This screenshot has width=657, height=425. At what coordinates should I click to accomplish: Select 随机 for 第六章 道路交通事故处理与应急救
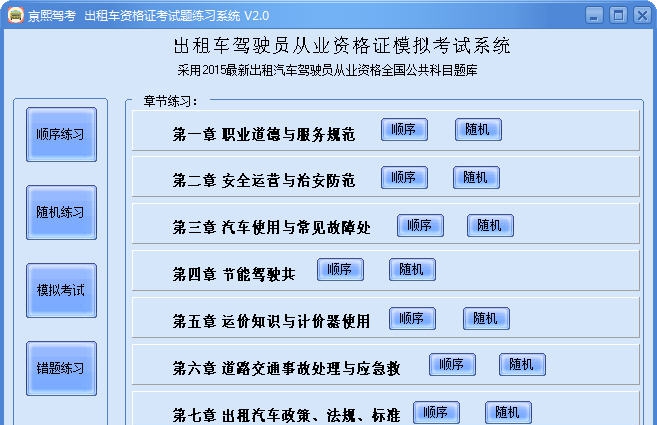(522, 365)
